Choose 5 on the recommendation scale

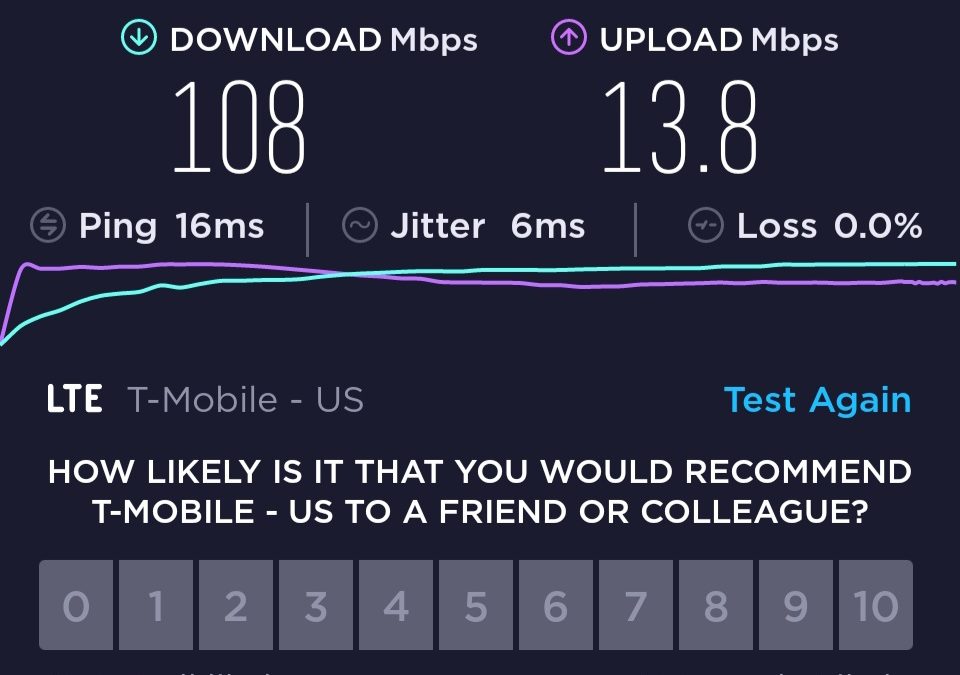476,606
